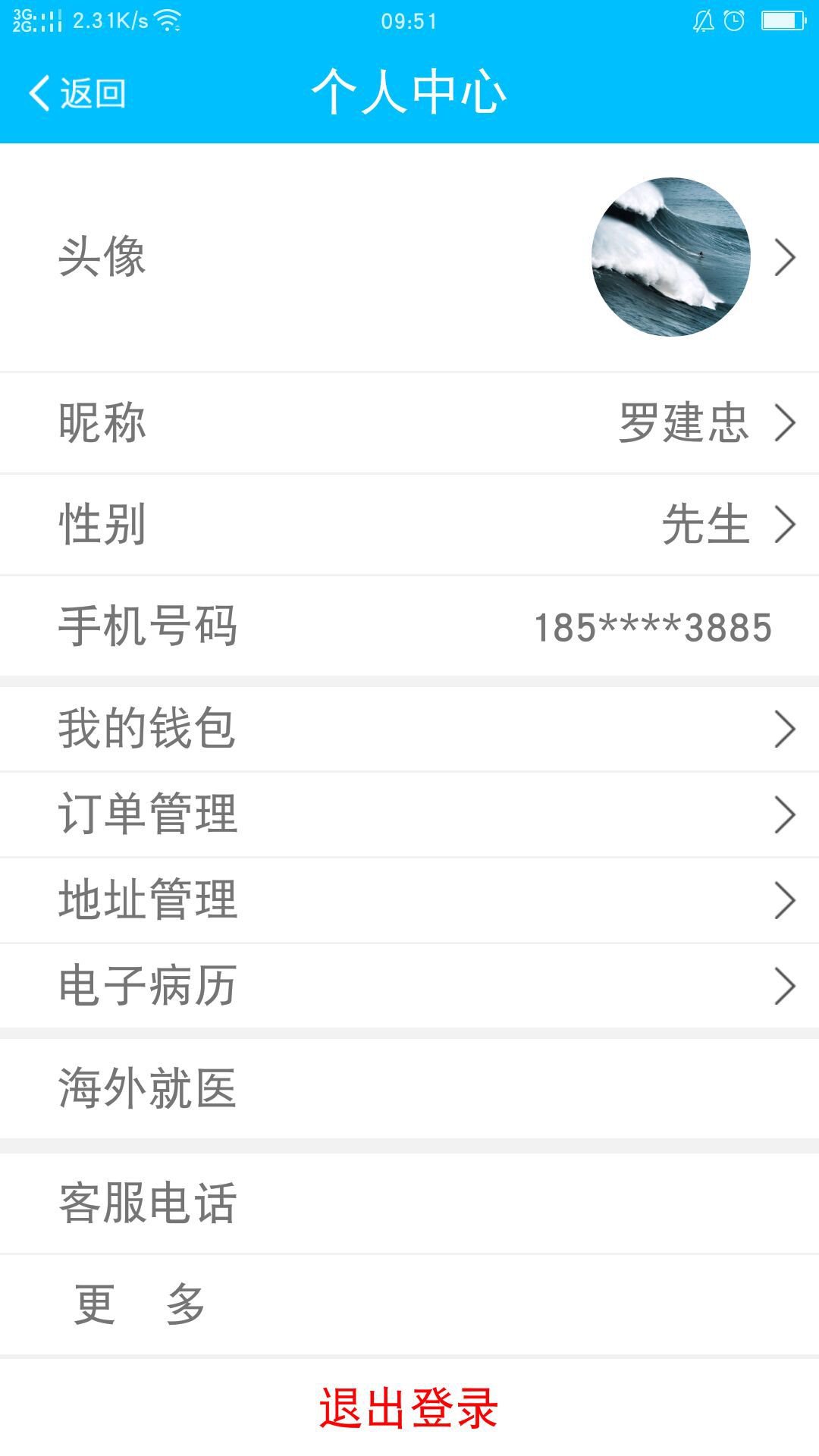Expand the 我的钱包 arrow

pos(785,730)
